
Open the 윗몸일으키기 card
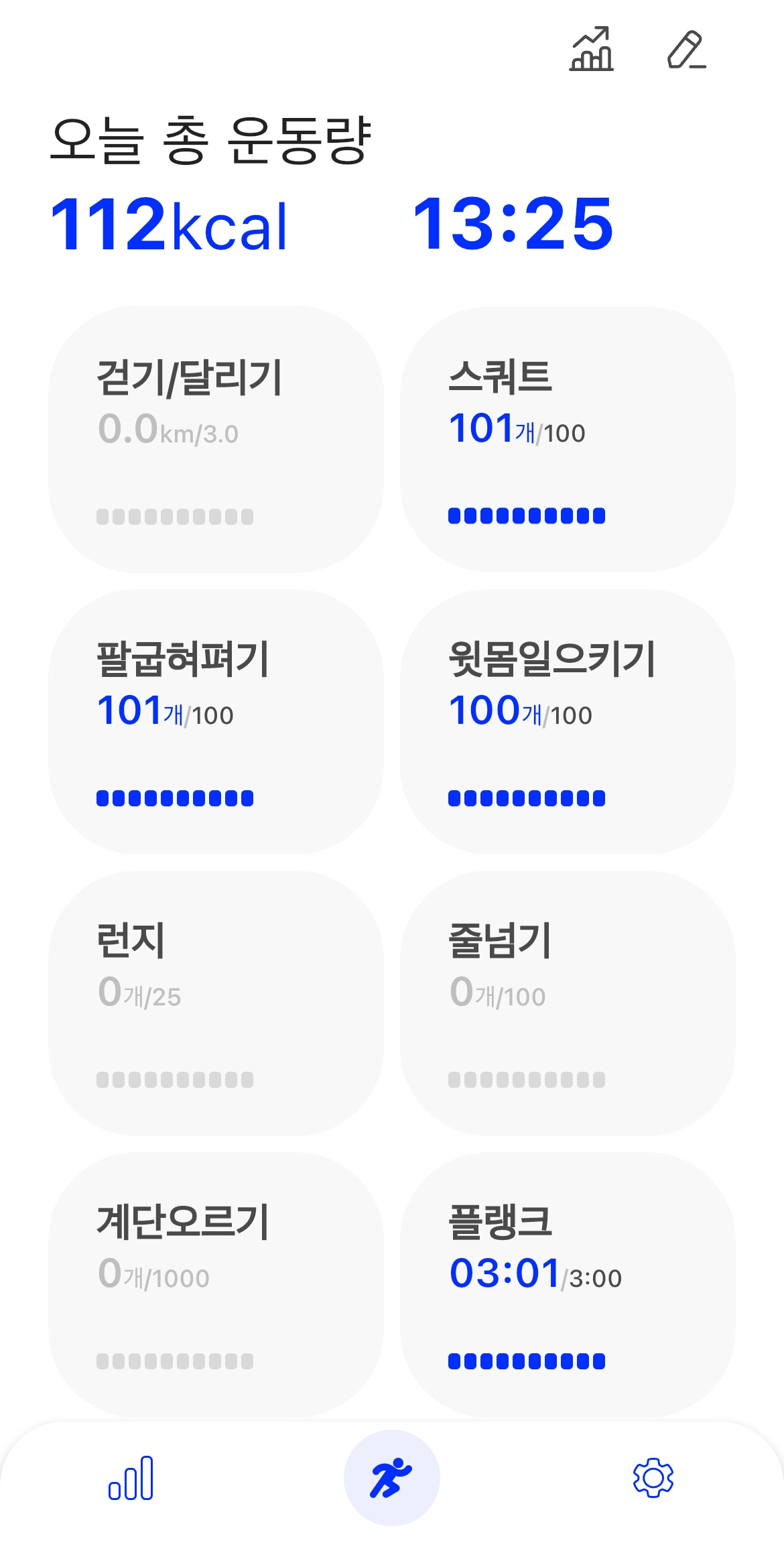[568, 722]
